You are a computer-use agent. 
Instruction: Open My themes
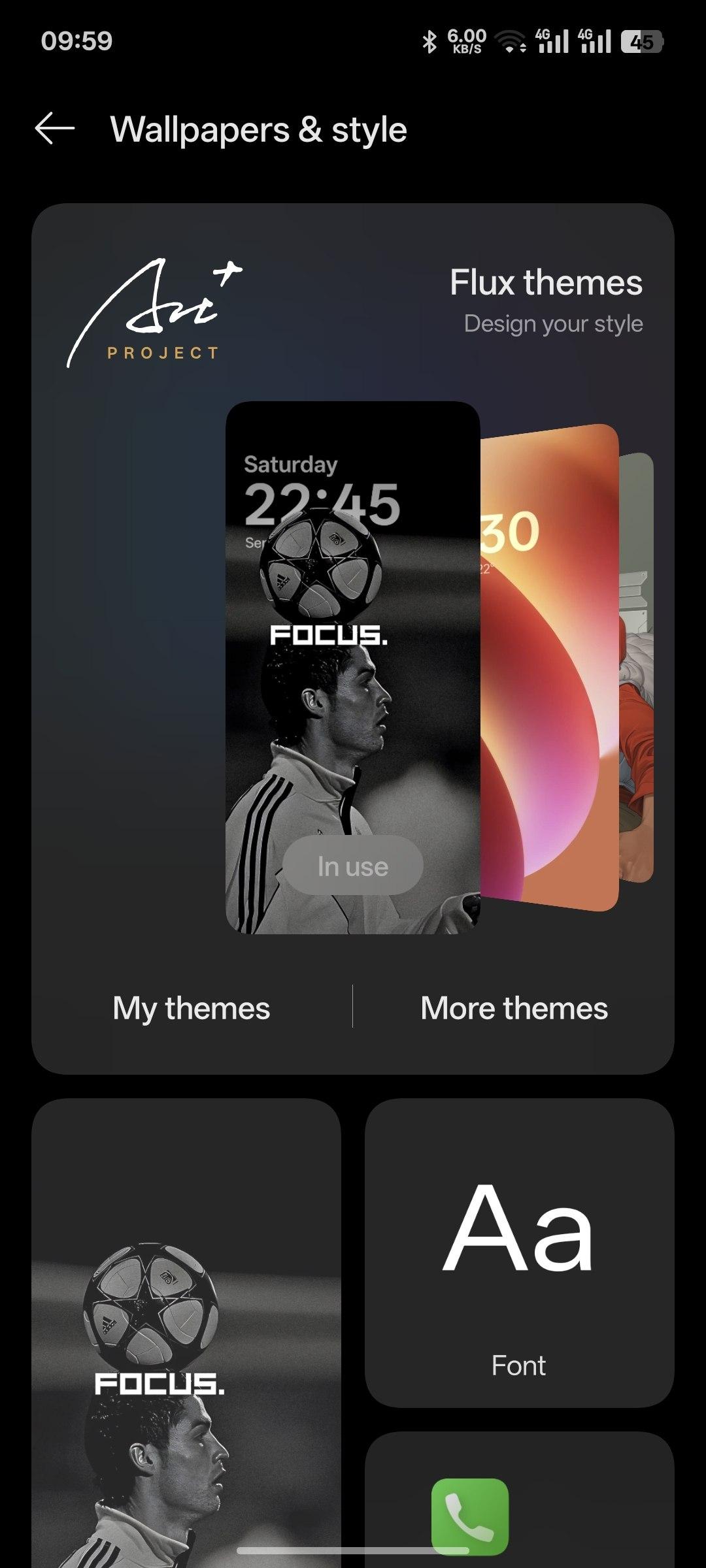point(191,1008)
